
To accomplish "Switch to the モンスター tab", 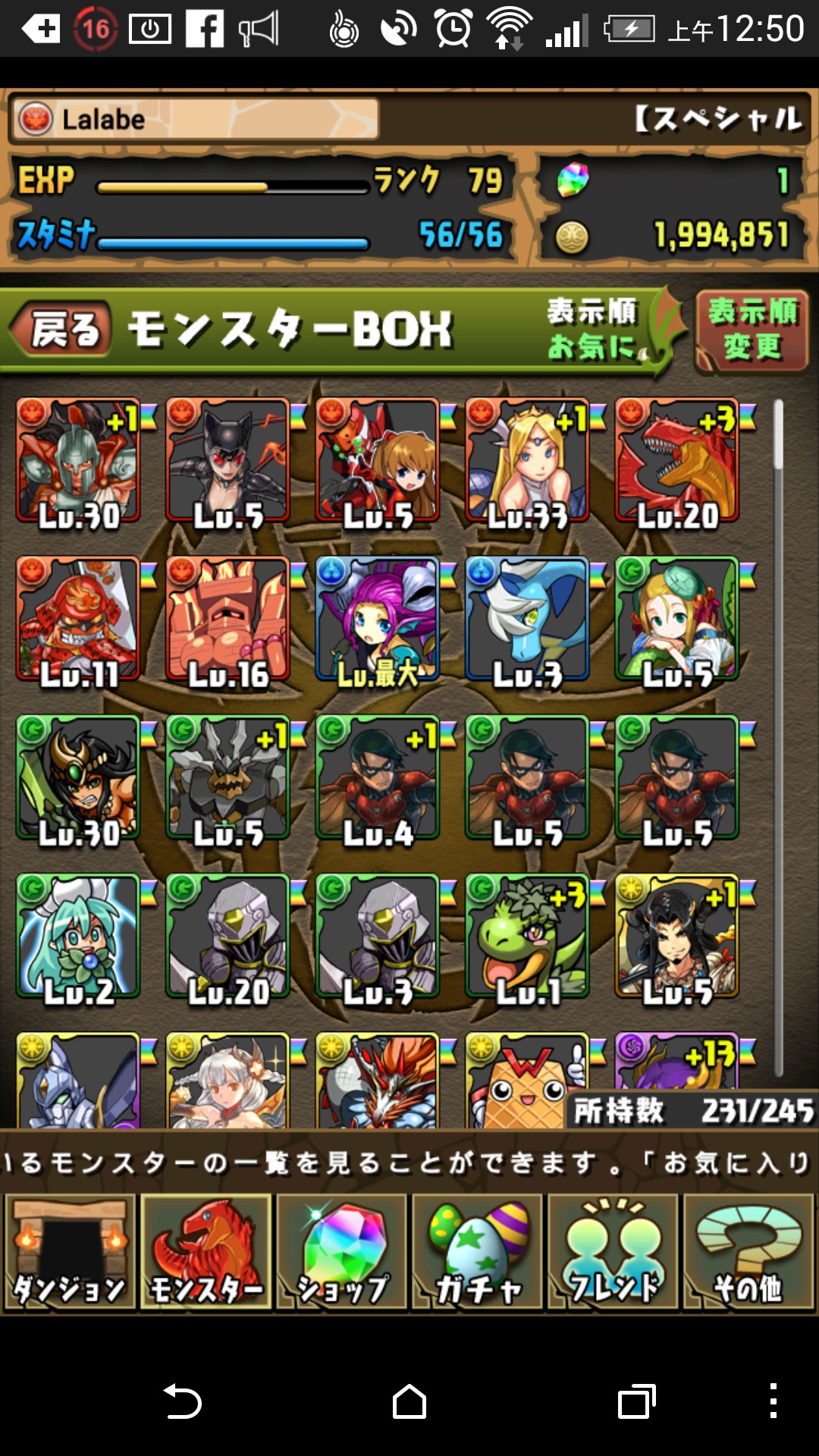I will (x=206, y=1252).
